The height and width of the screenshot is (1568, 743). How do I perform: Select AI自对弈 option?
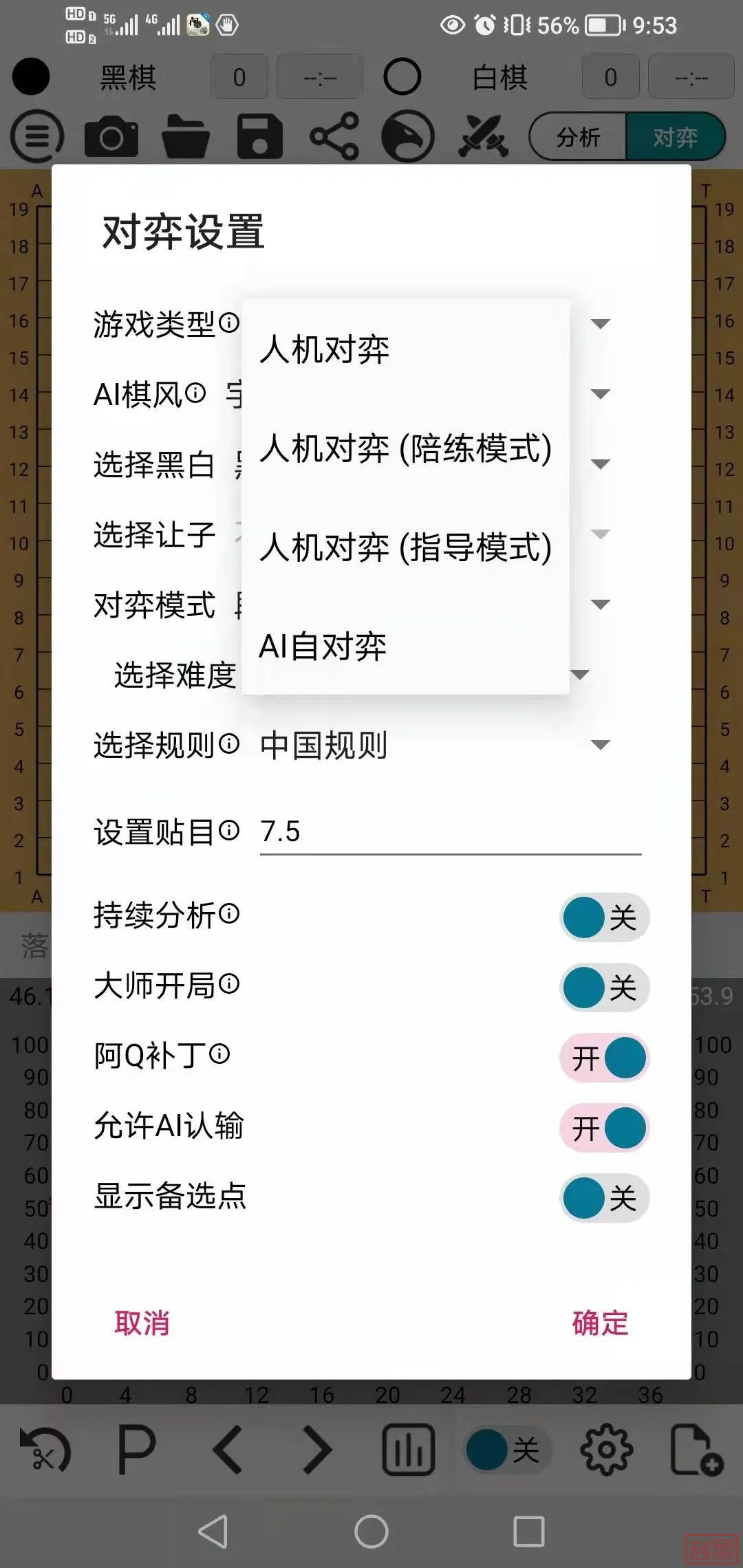click(323, 646)
